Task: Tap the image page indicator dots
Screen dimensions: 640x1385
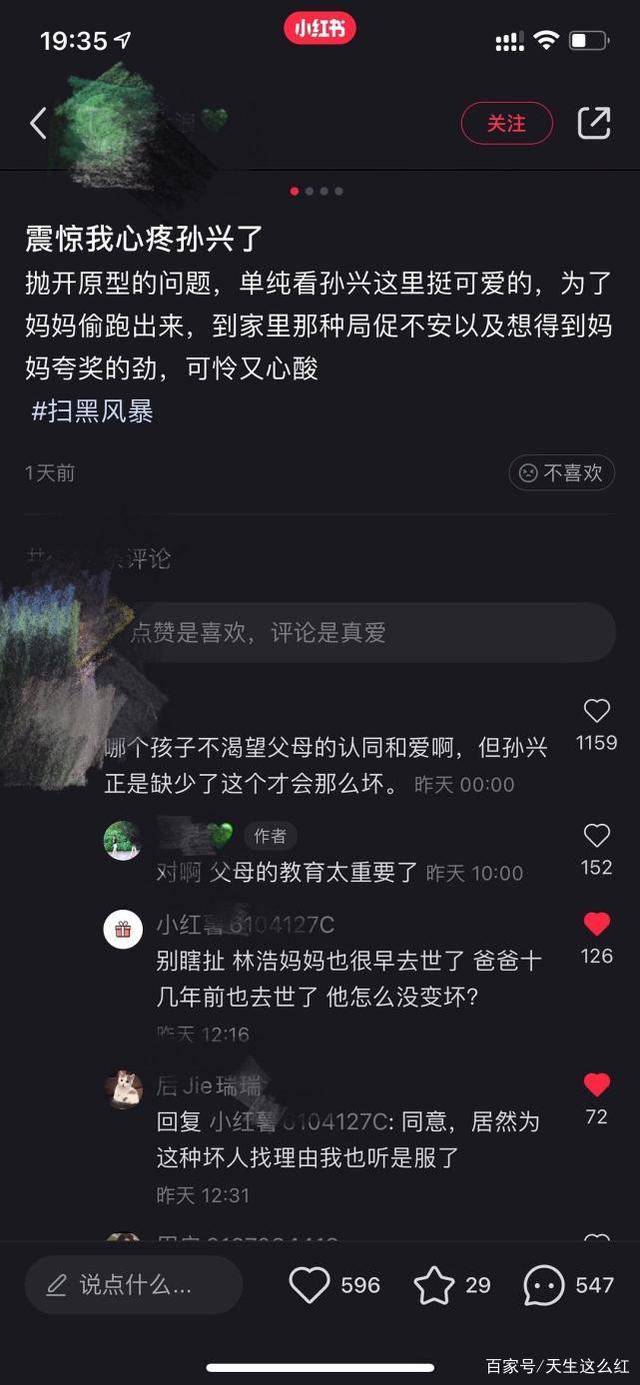Action: pos(317,191)
